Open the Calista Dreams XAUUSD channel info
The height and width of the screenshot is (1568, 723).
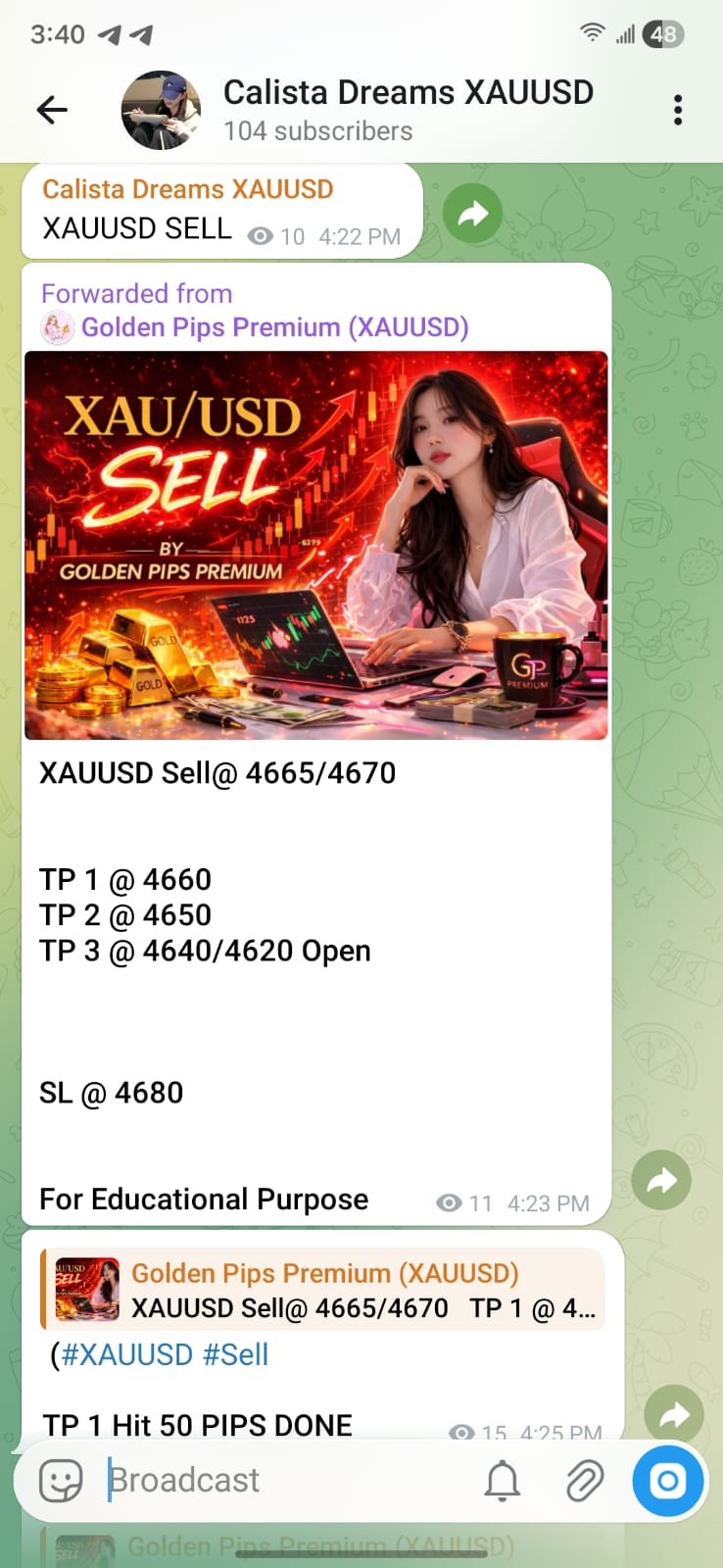407,110
